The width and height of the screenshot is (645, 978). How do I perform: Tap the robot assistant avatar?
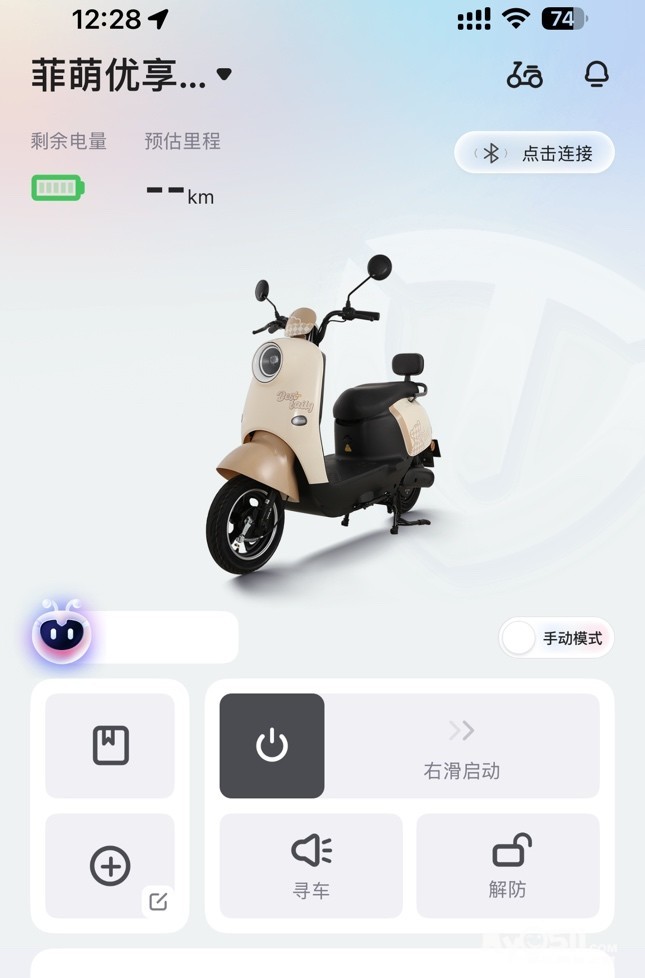pyautogui.click(x=61, y=632)
